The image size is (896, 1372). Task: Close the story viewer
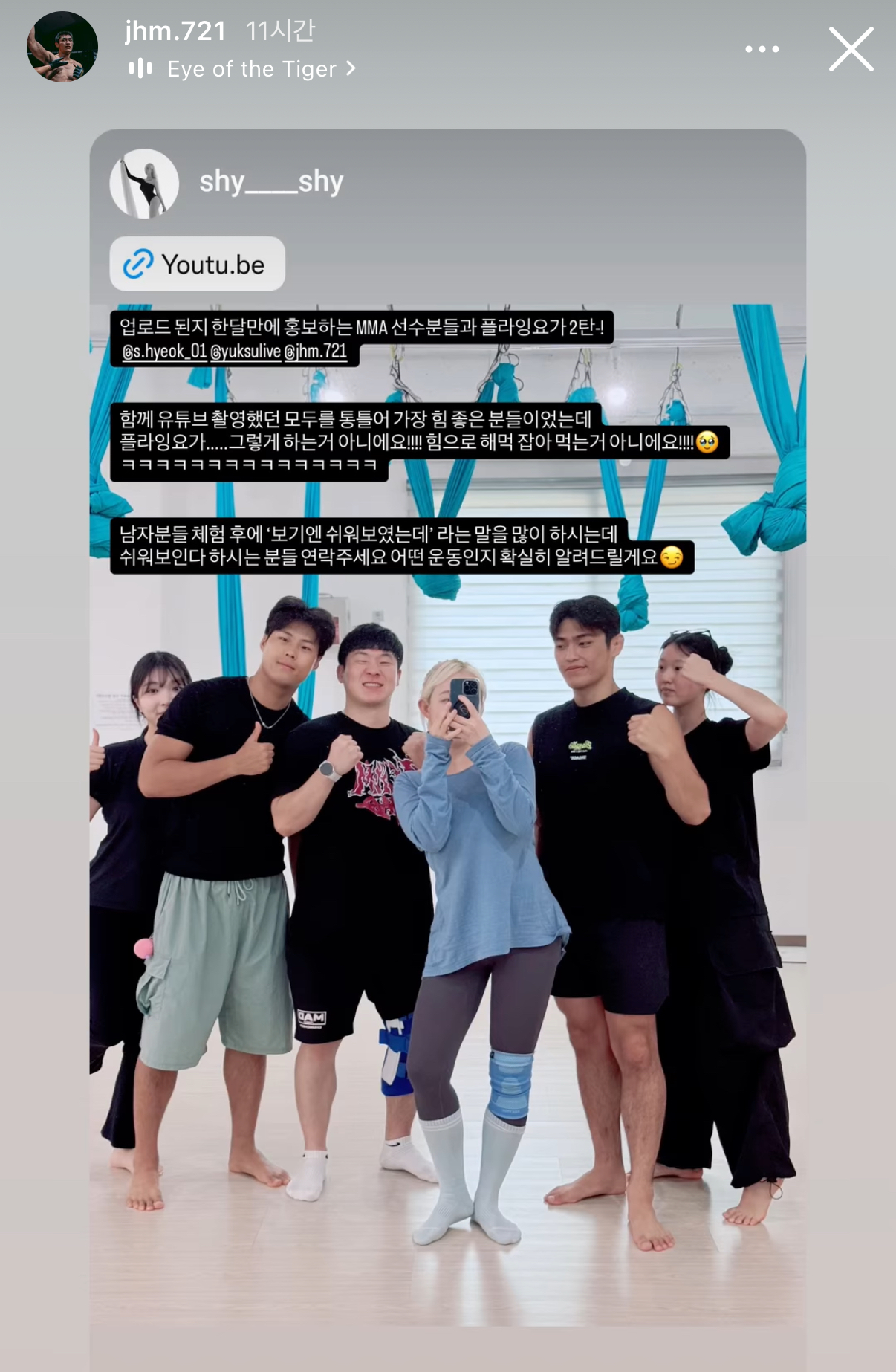[851, 49]
